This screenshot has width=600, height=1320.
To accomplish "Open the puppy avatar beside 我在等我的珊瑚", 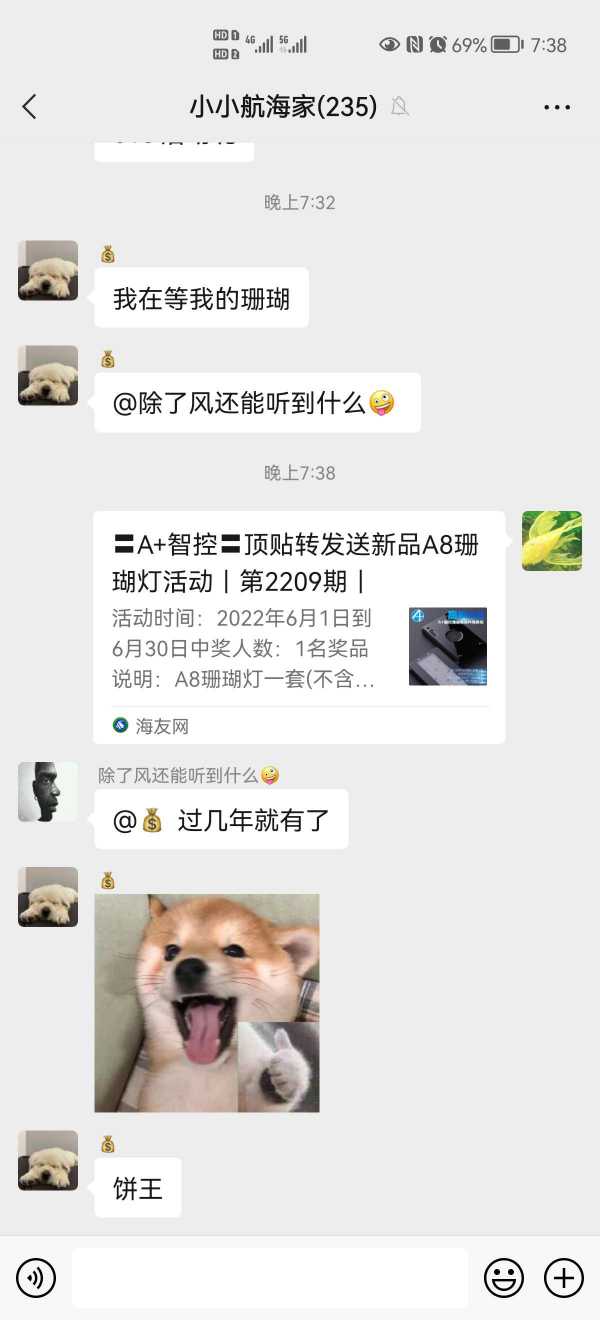I will point(48,270).
